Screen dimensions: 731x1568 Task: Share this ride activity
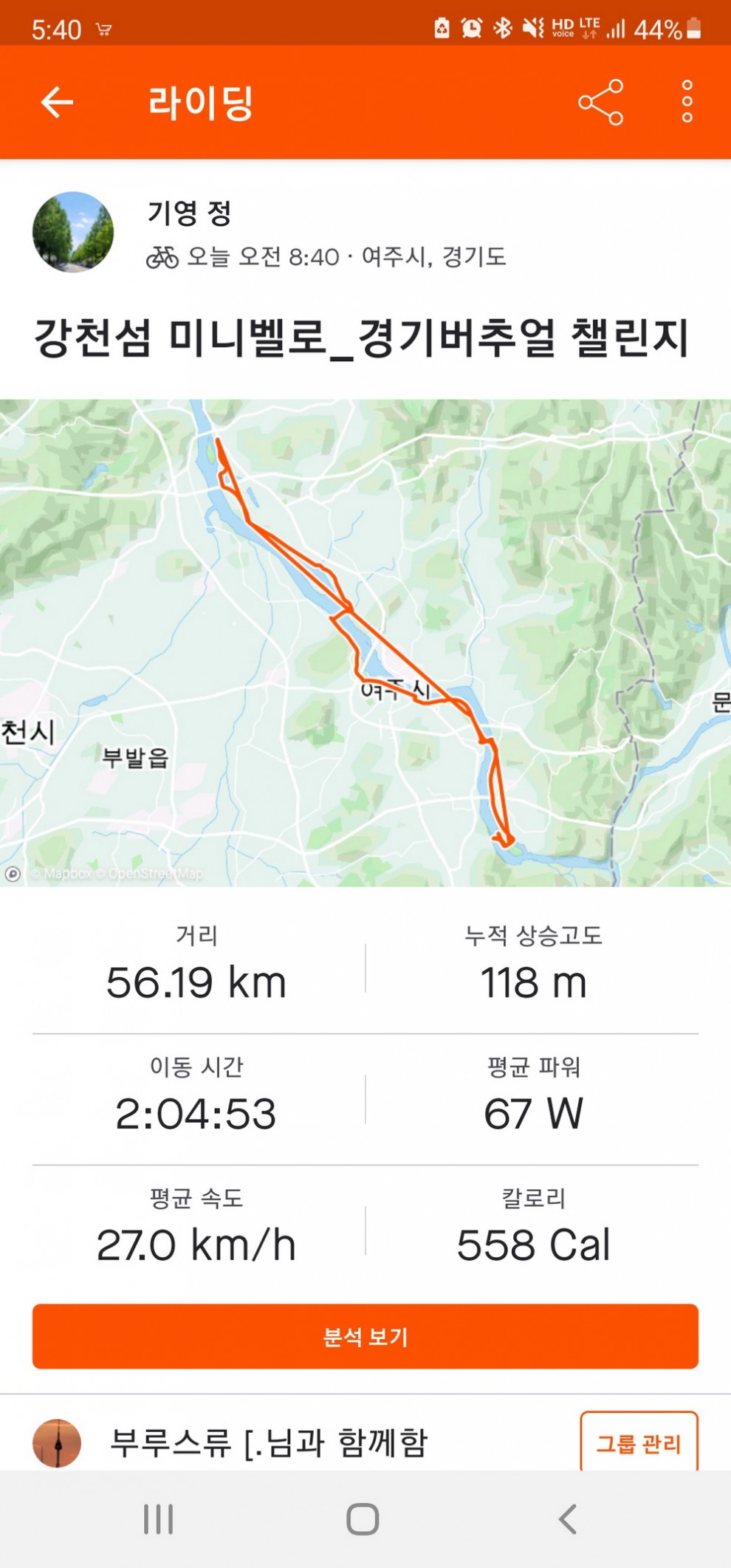click(600, 102)
